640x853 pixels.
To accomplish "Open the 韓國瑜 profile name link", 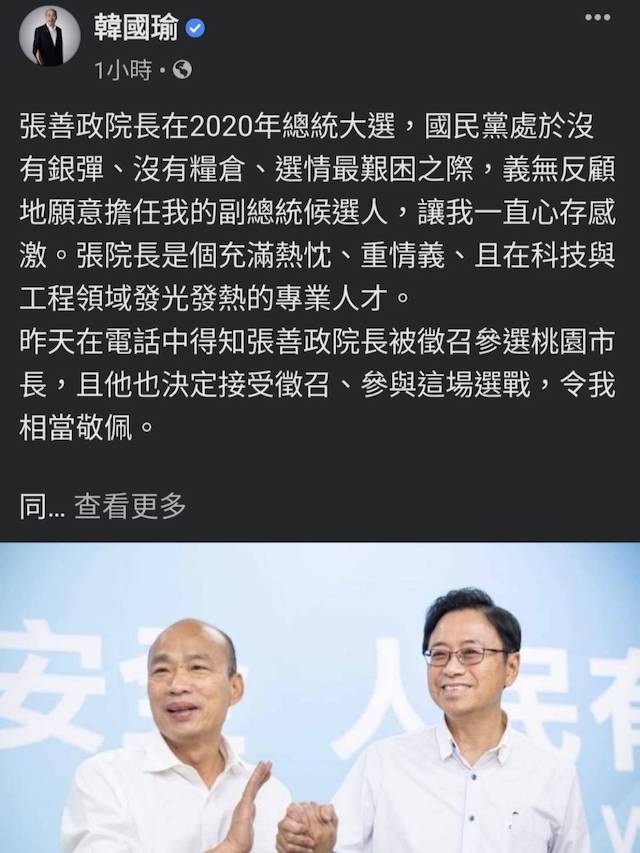I will (136, 28).
